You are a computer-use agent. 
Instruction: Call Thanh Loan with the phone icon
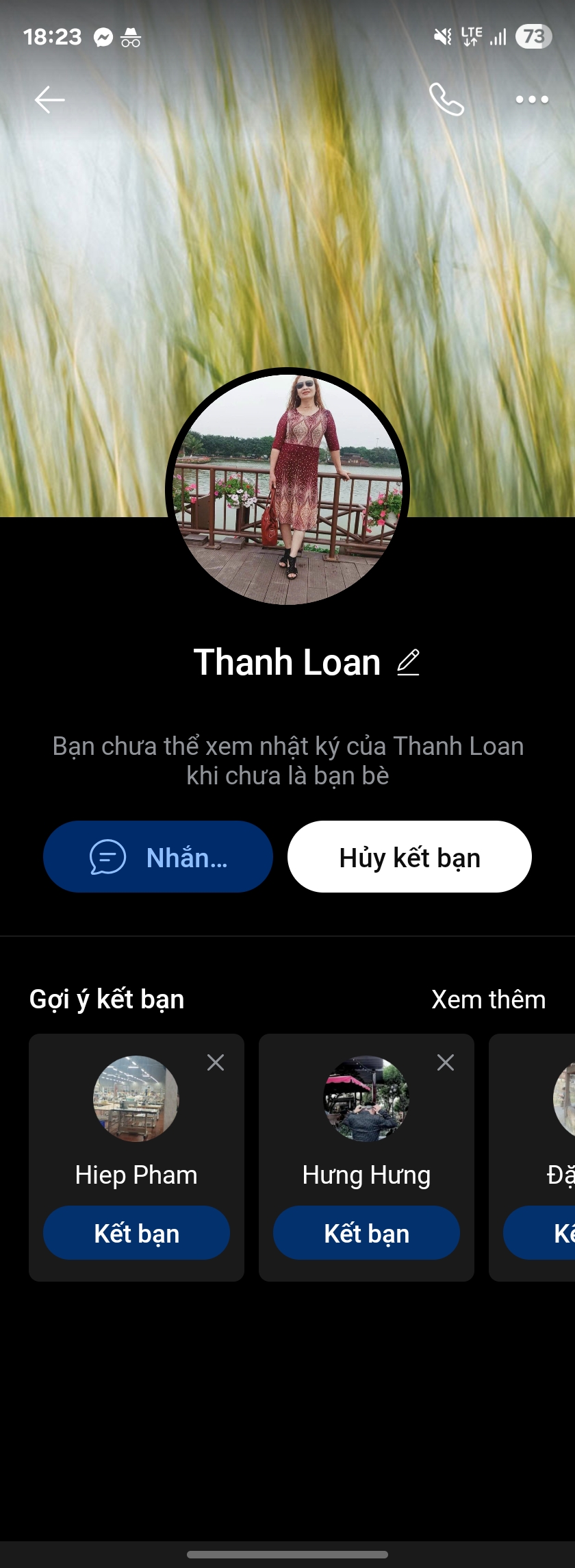click(446, 100)
